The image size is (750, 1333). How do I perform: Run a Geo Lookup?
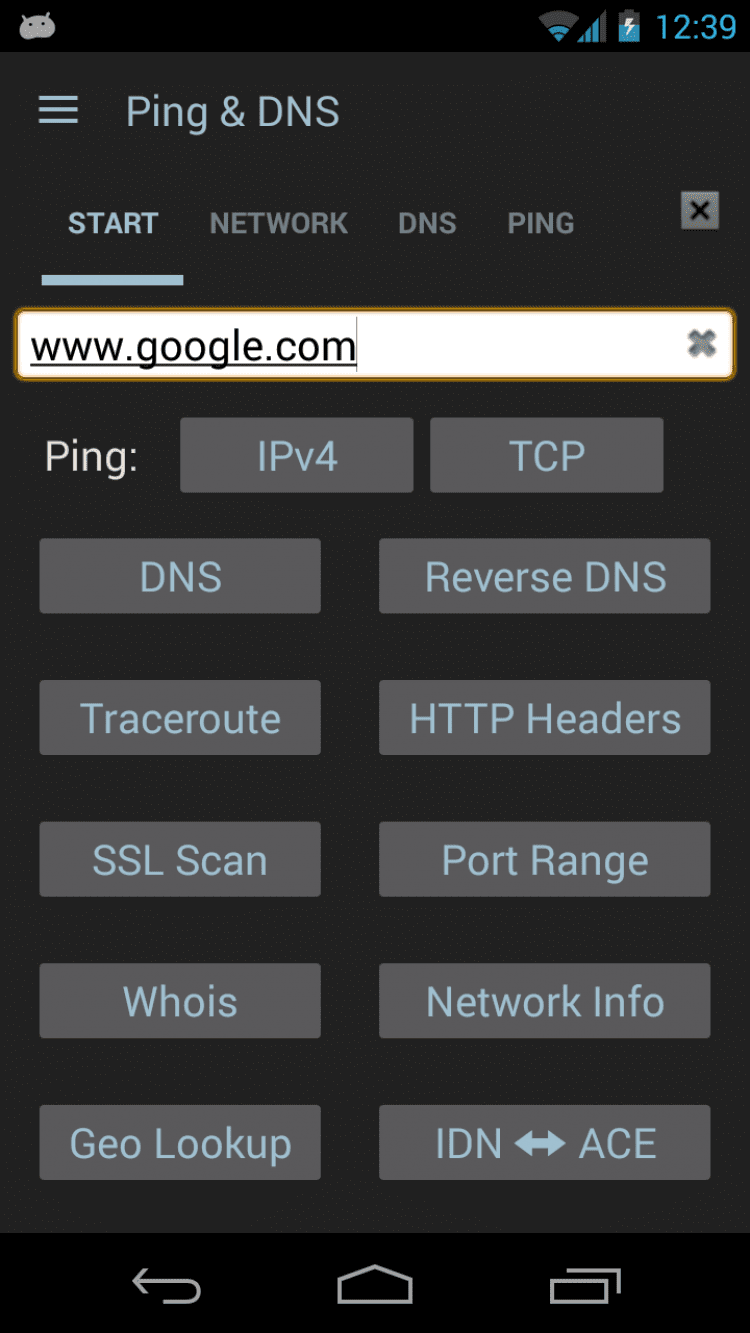click(180, 1143)
